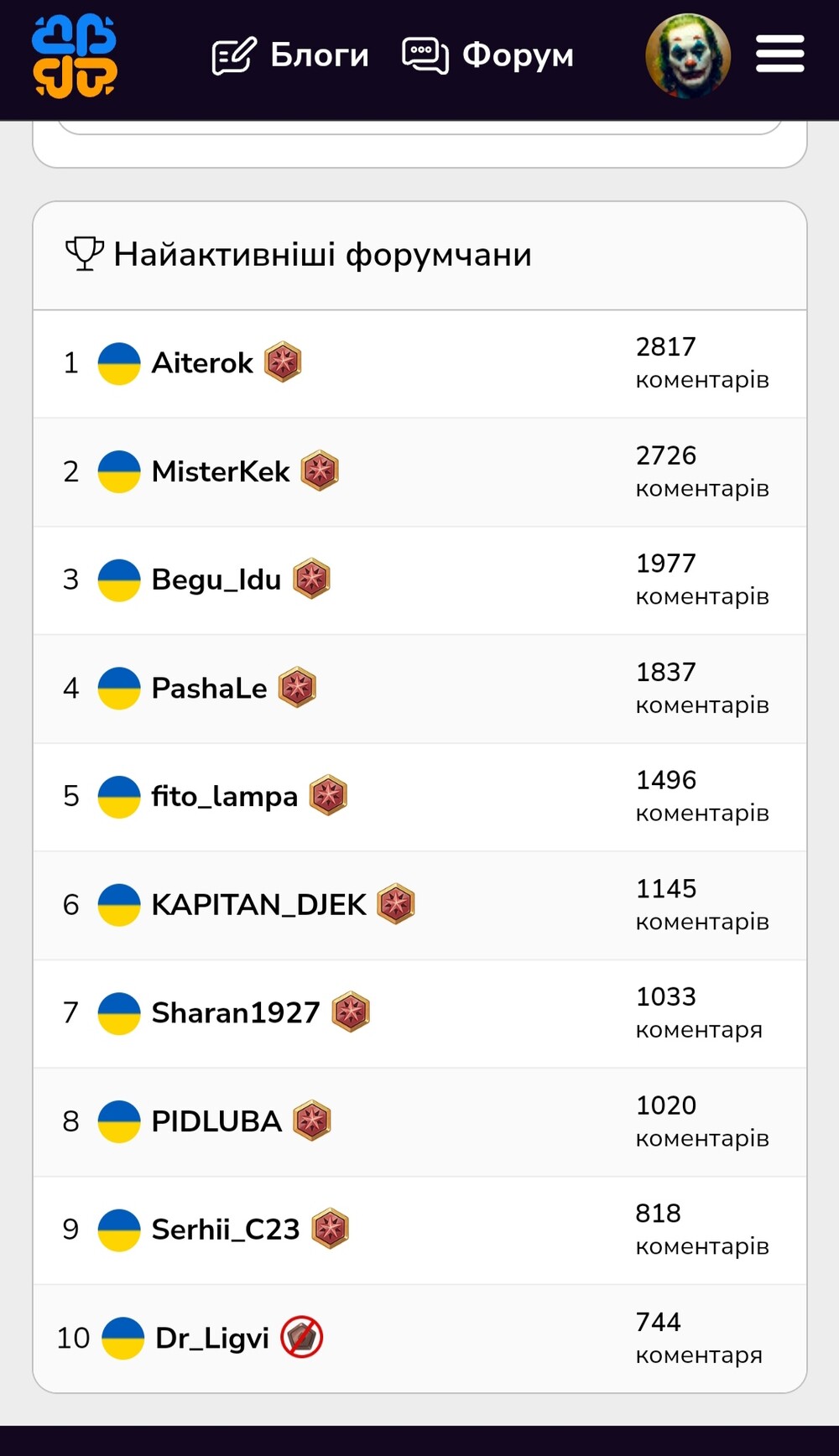
Task: Open PashaLe's profile
Action: click(209, 688)
